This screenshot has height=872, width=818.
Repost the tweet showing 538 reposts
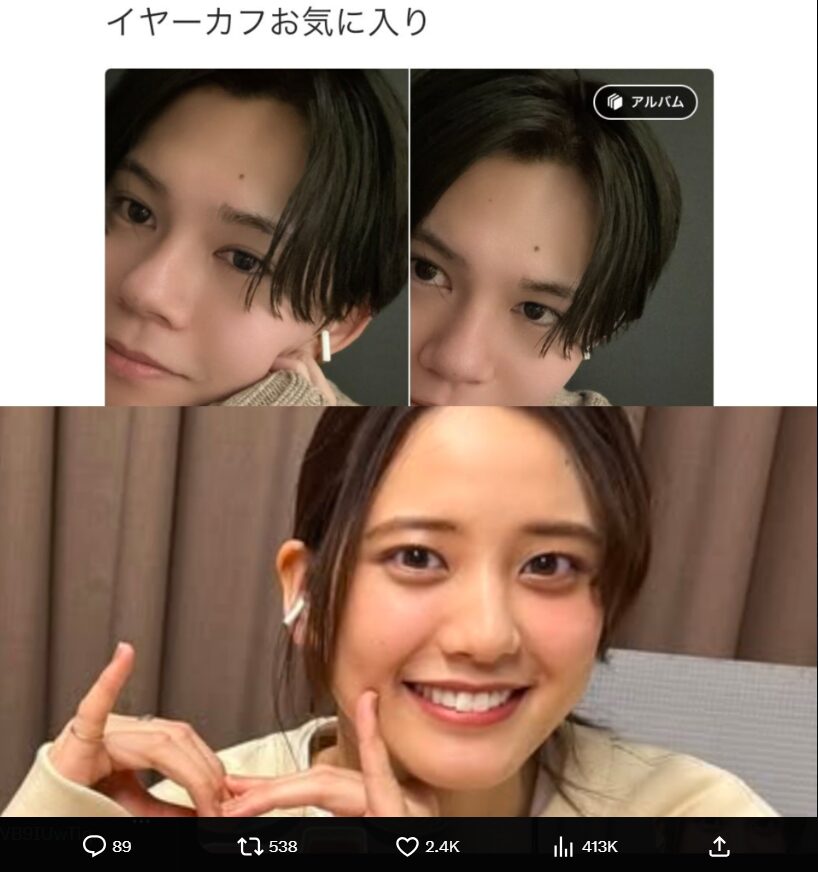(250, 847)
